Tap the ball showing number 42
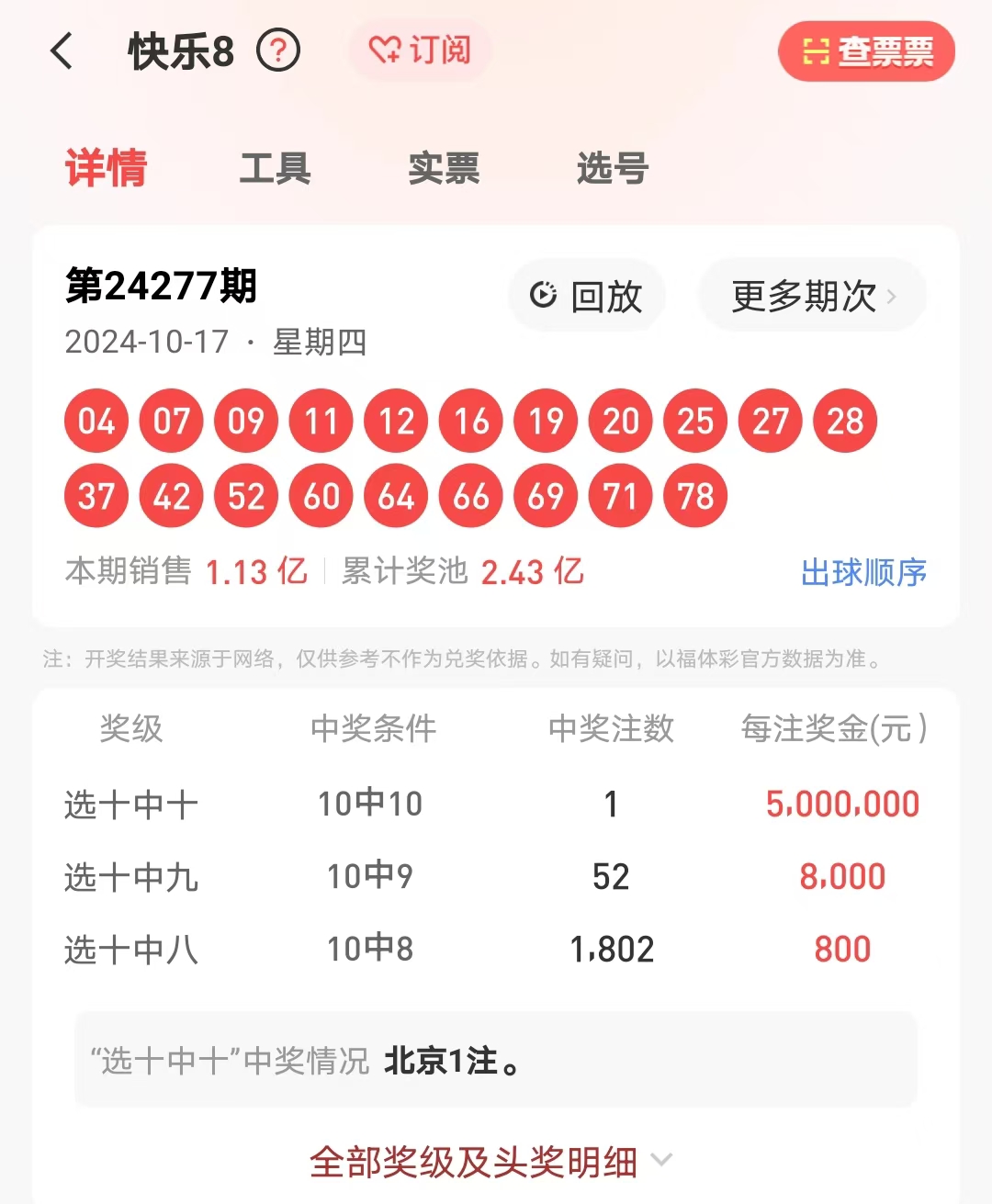 [x=171, y=496]
